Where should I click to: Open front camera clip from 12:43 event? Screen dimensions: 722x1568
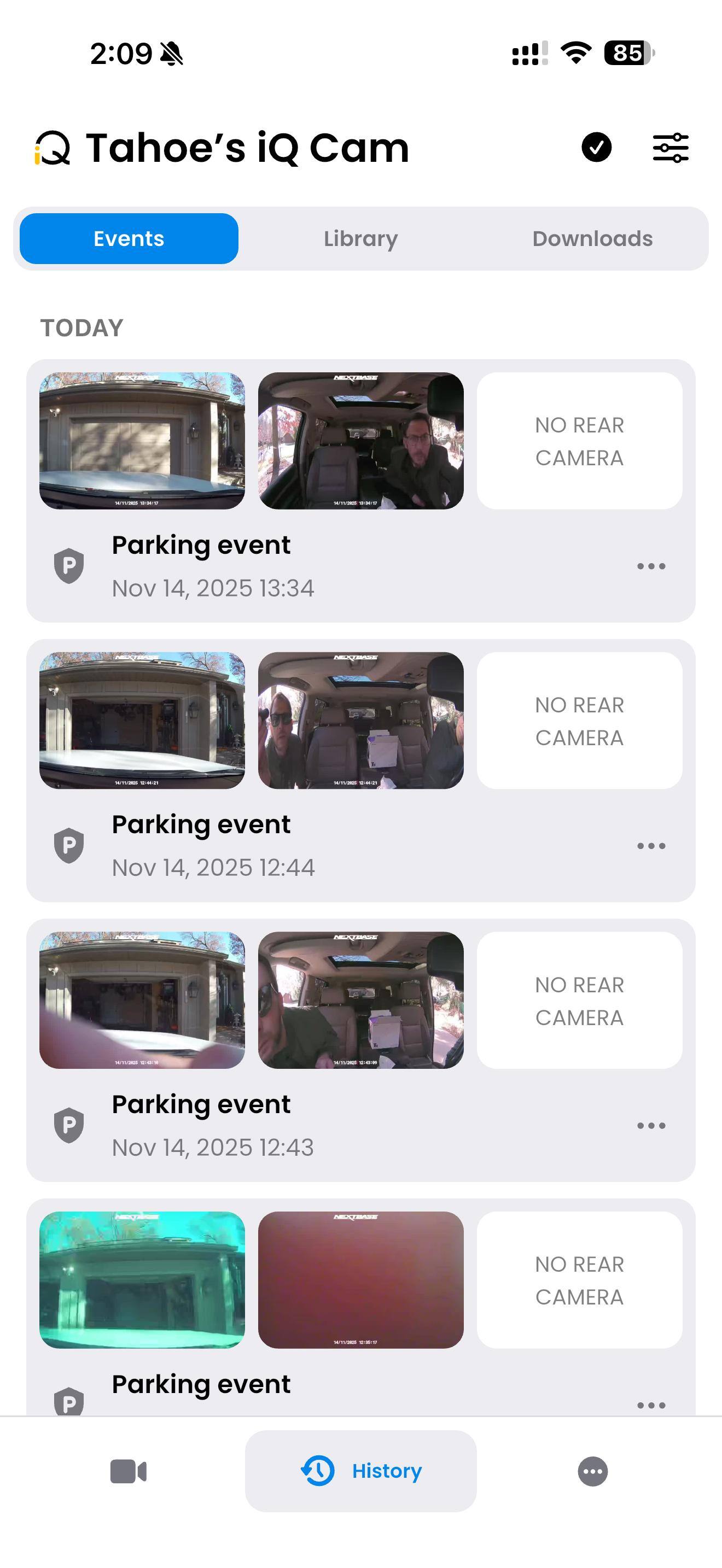tap(142, 999)
